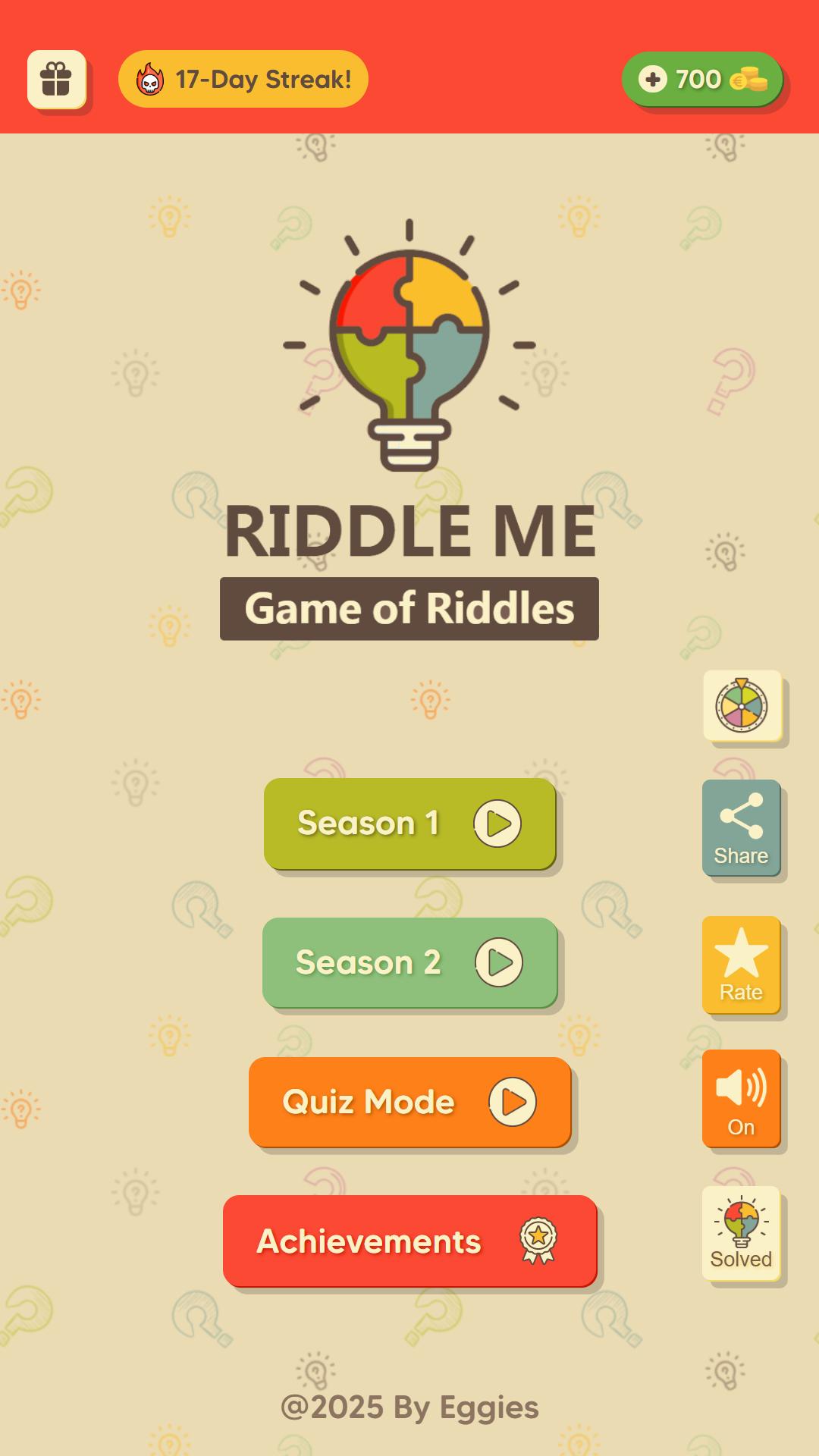
Task: Open Achievements
Action: [x=409, y=1241]
